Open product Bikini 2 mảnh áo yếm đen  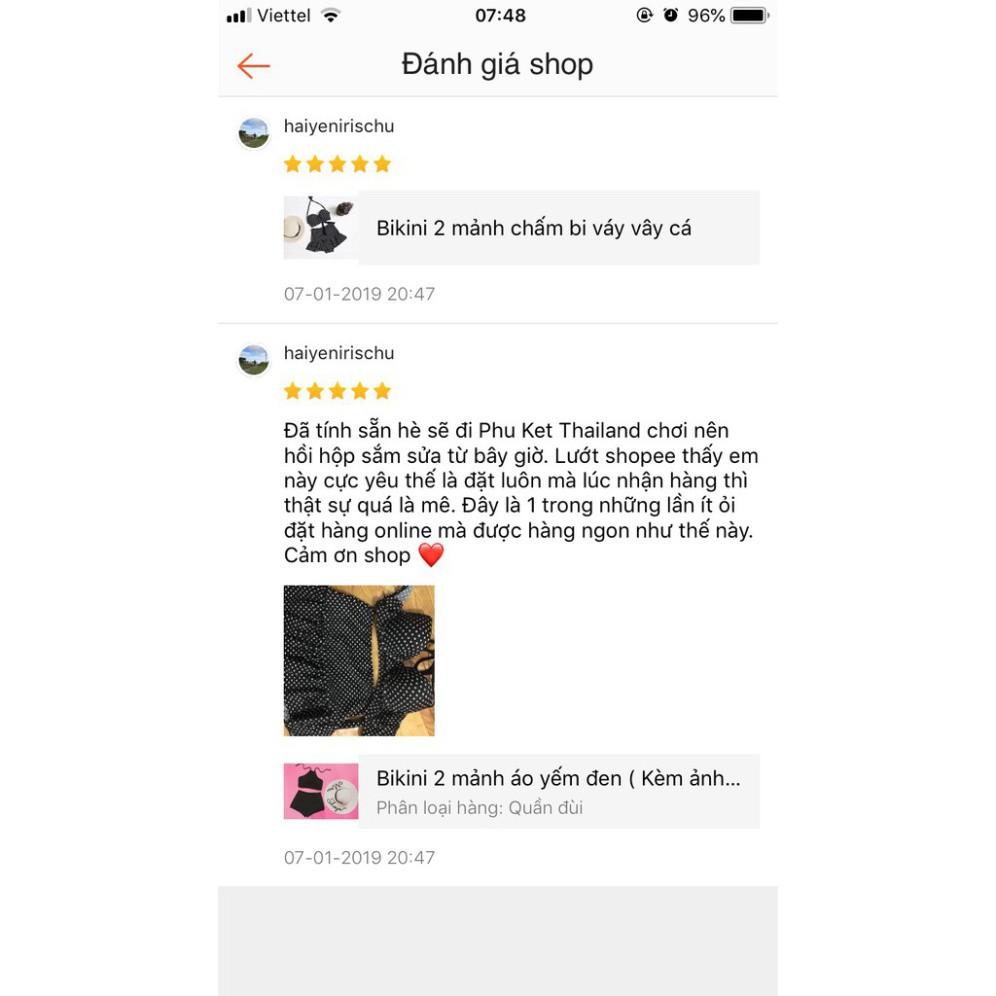click(x=522, y=791)
